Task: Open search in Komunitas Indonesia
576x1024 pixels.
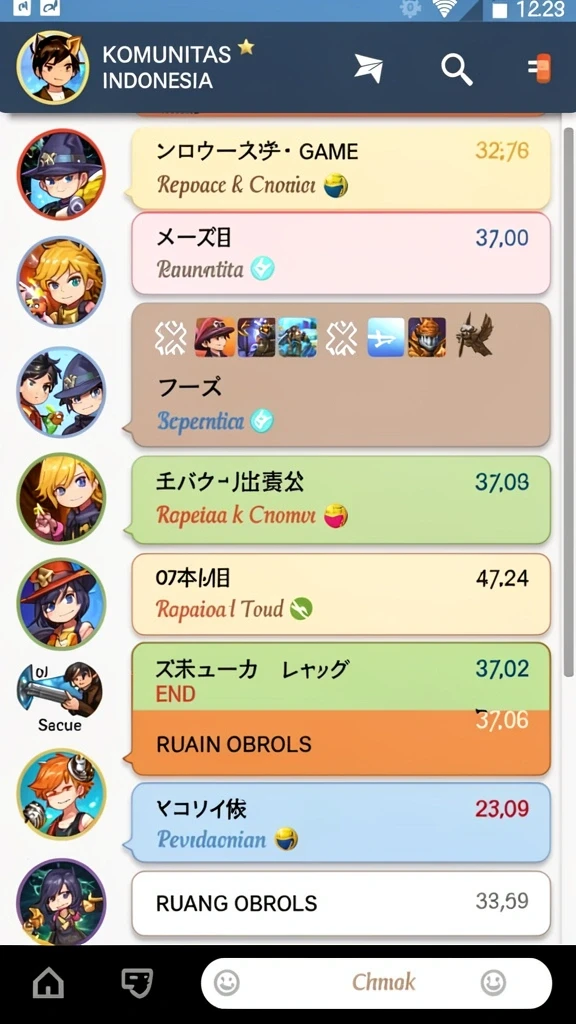Action: [456, 69]
